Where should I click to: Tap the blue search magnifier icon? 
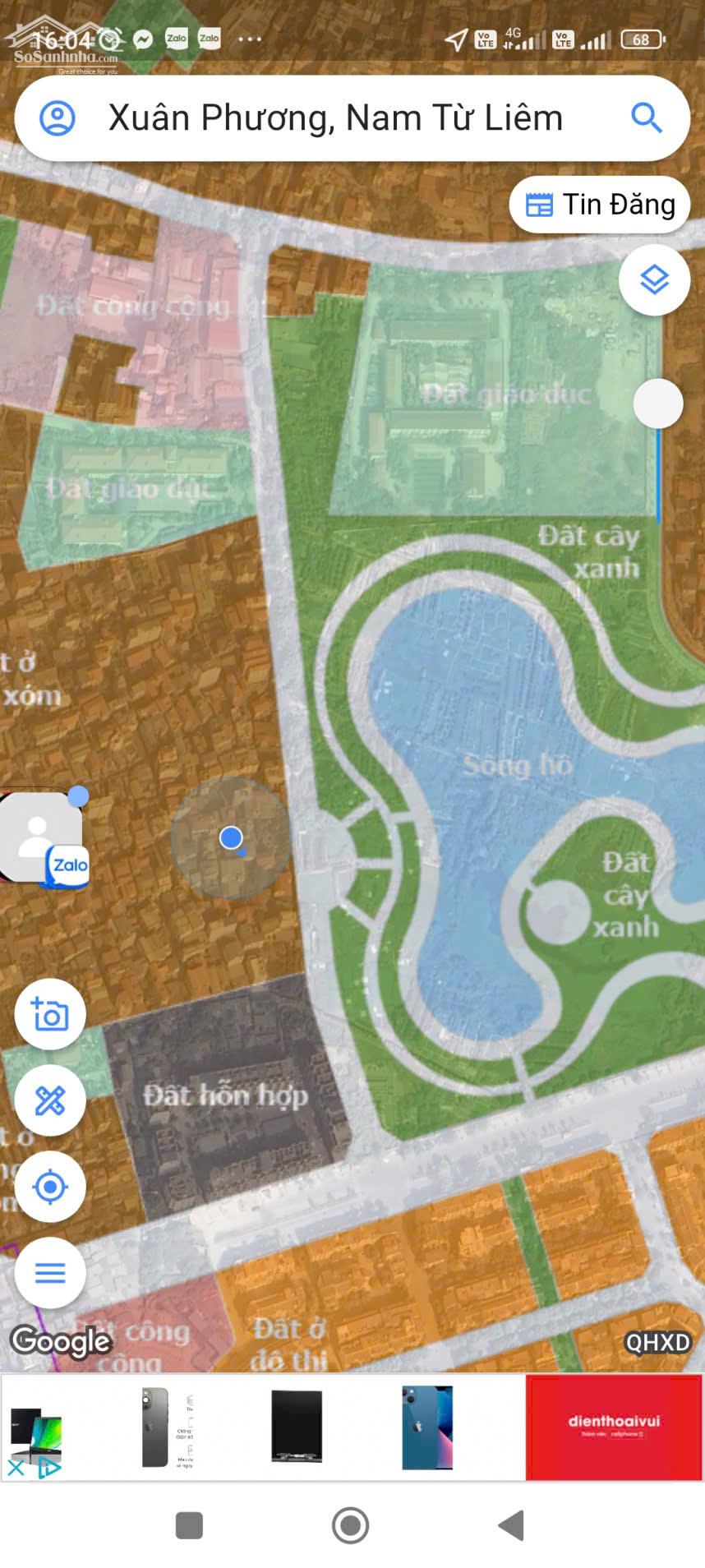pos(647,118)
